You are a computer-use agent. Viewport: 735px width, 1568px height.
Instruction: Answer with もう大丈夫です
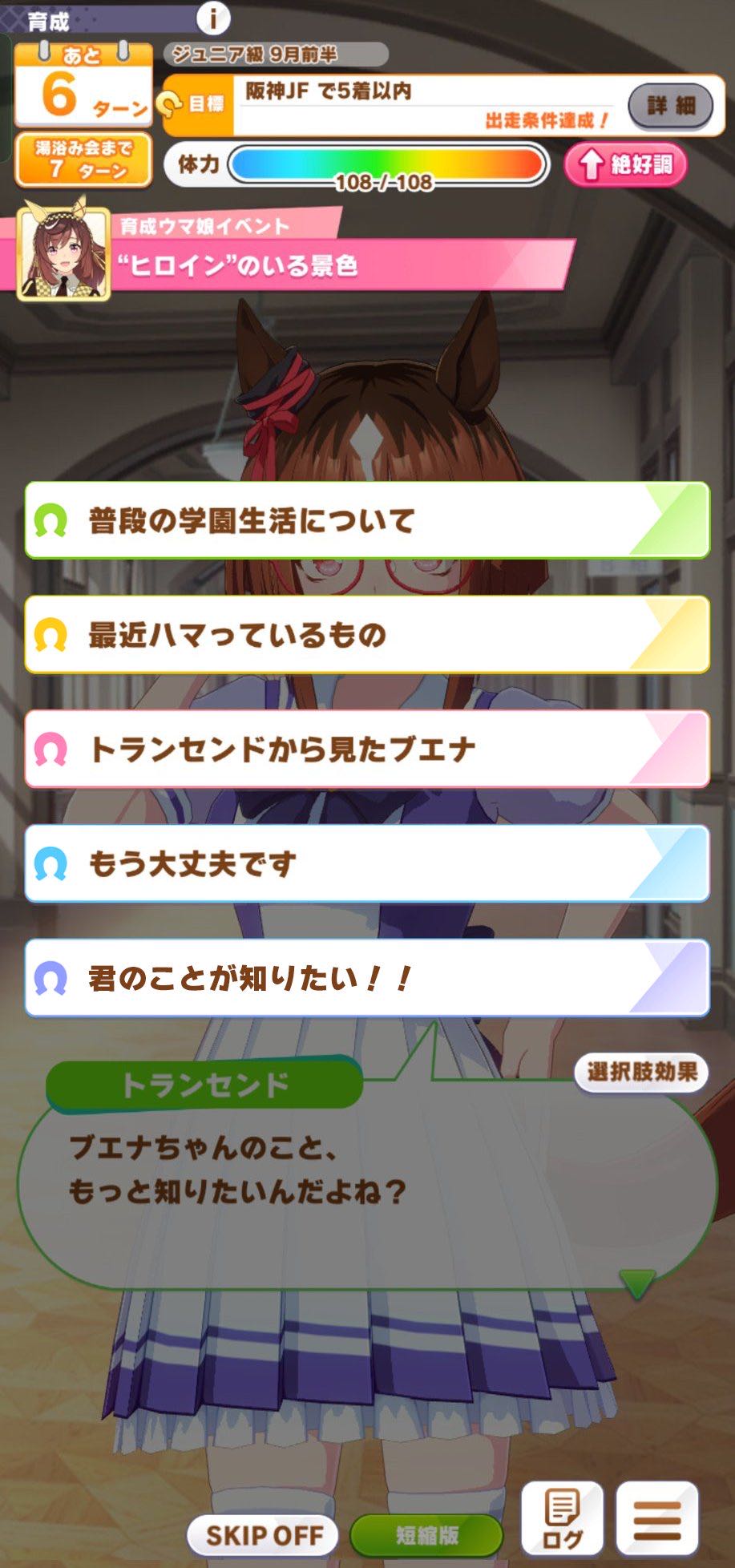367,864
